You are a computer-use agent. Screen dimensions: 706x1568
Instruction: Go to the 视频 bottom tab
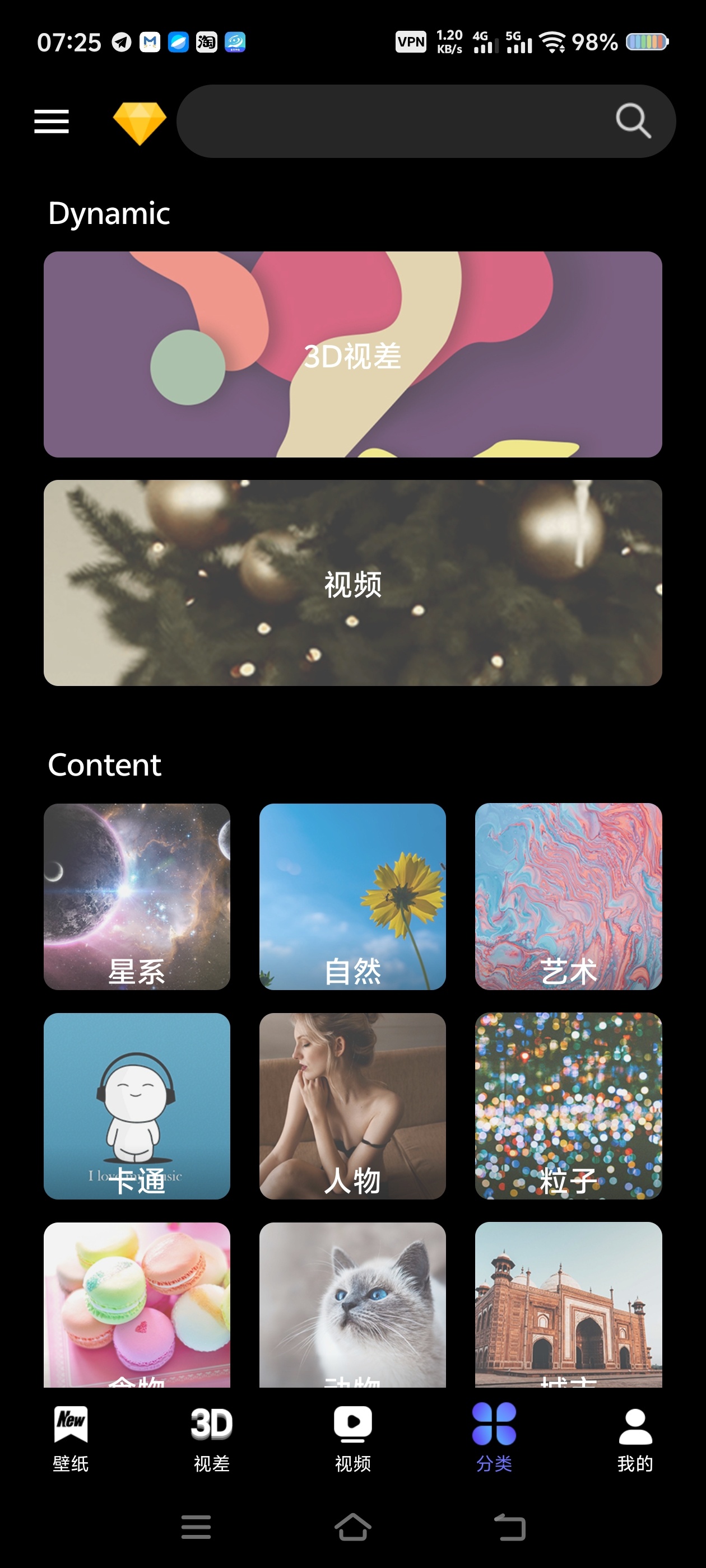click(352, 1439)
